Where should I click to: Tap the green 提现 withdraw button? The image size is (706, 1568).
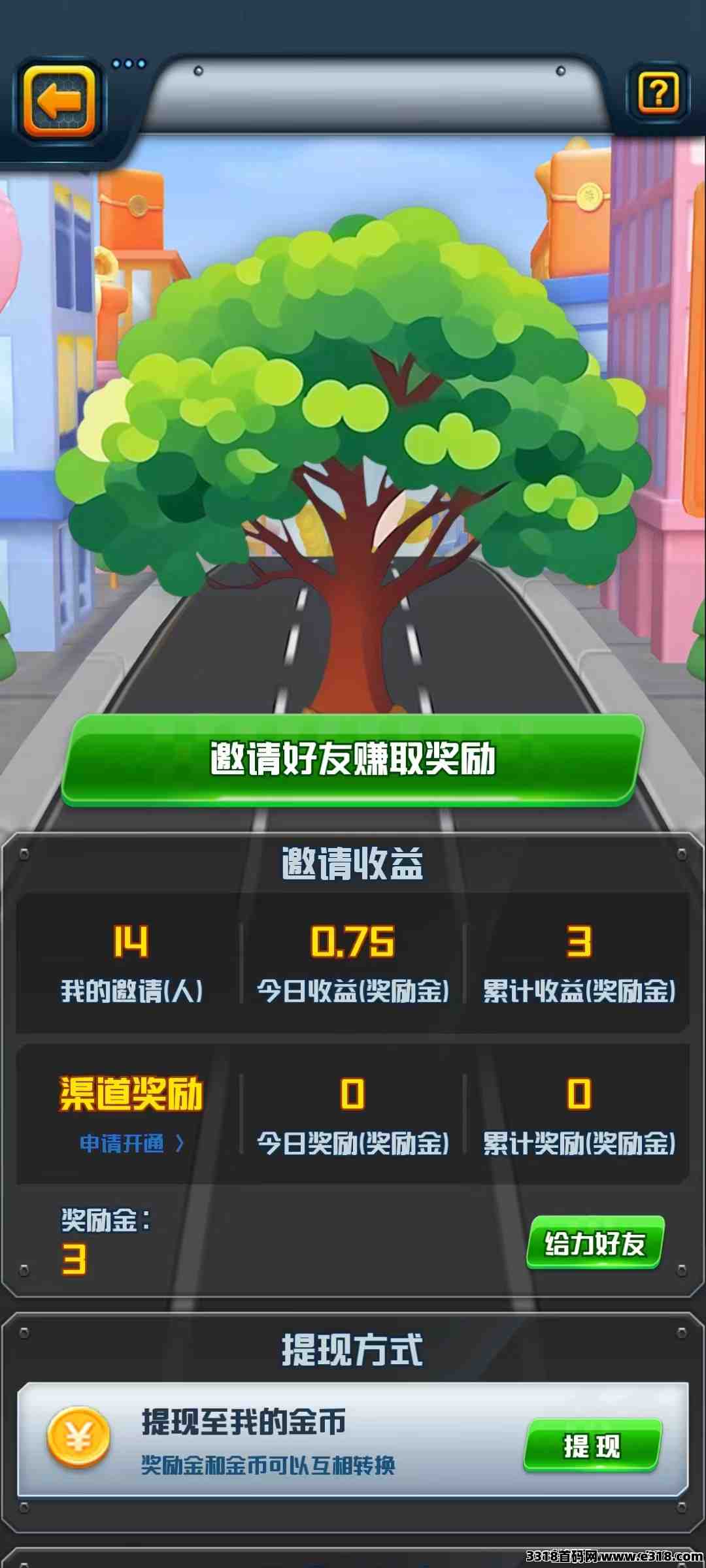pyautogui.click(x=592, y=1446)
